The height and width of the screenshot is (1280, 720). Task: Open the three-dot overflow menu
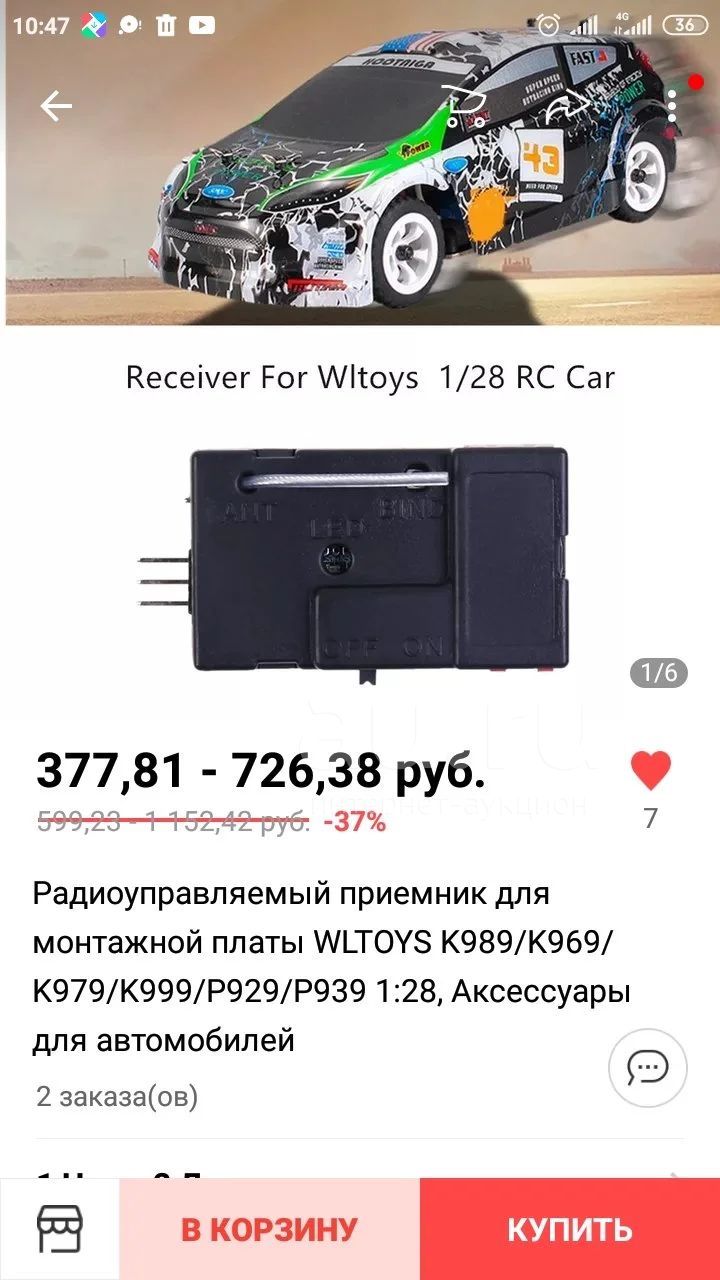coord(672,106)
